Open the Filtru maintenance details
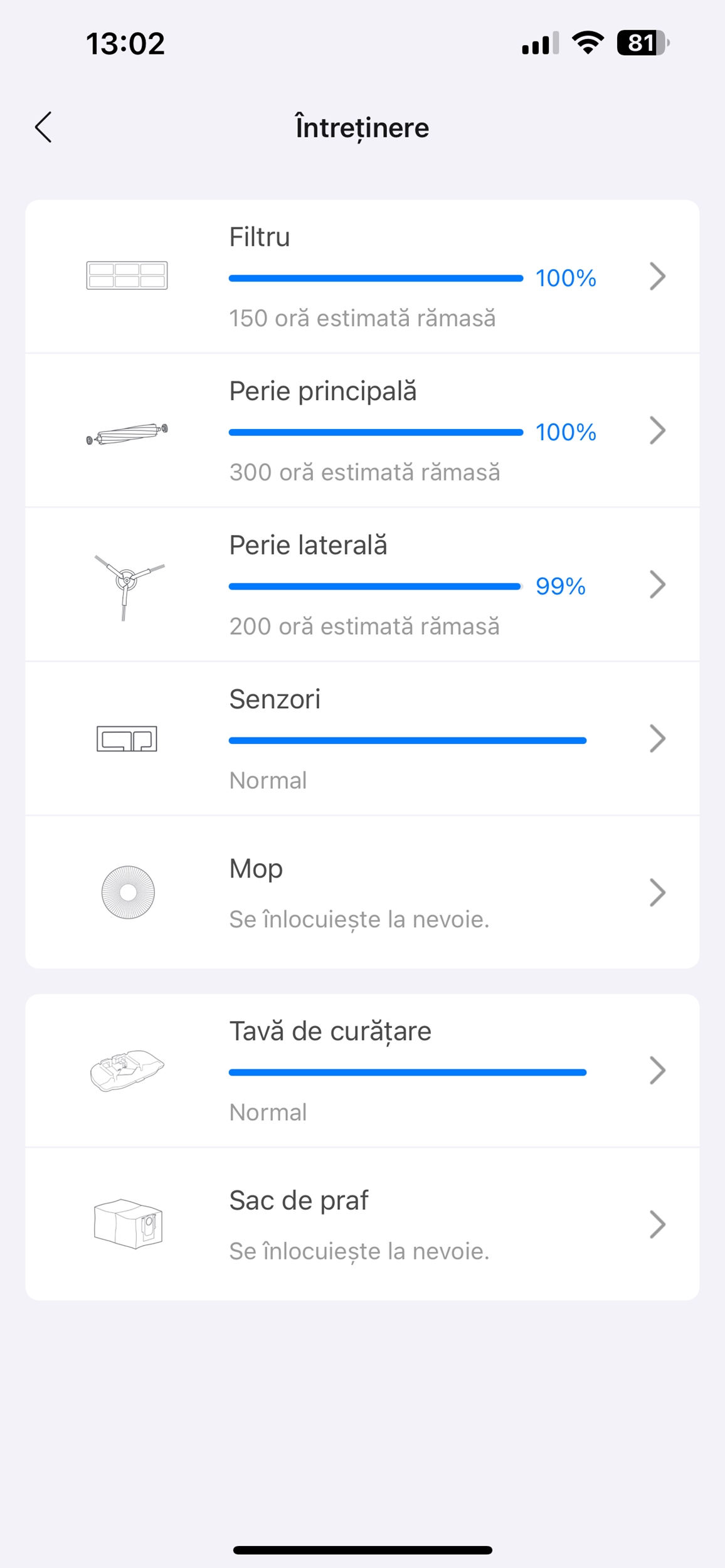The width and height of the screenshot is (725, 1568). (x=362, y=277)
